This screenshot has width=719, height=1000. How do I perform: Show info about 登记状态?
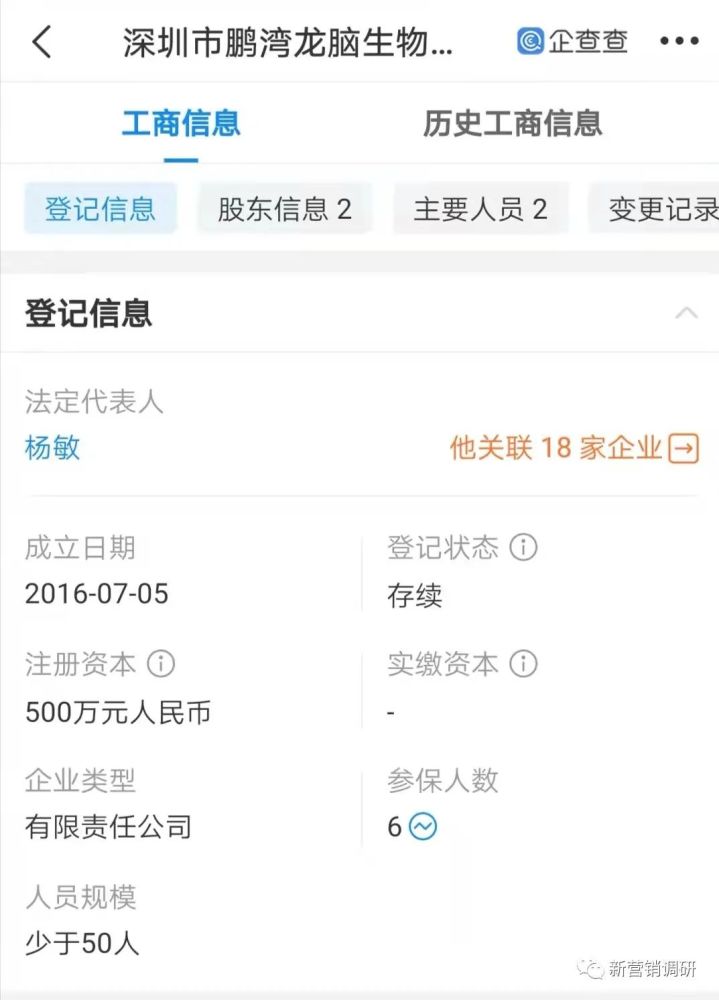(x=523, y=547)
